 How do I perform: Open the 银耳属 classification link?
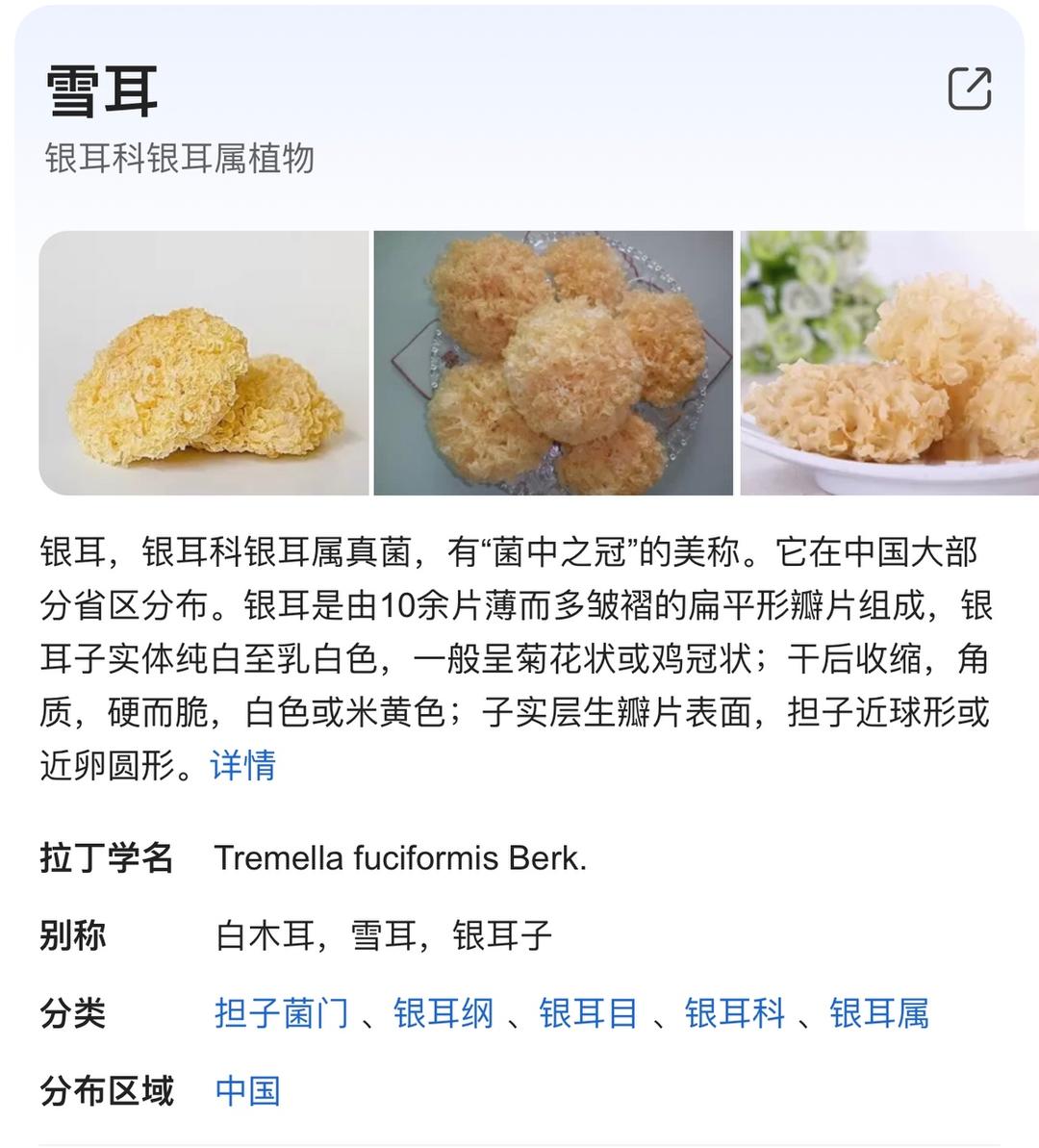click(x=878, y=1013)
